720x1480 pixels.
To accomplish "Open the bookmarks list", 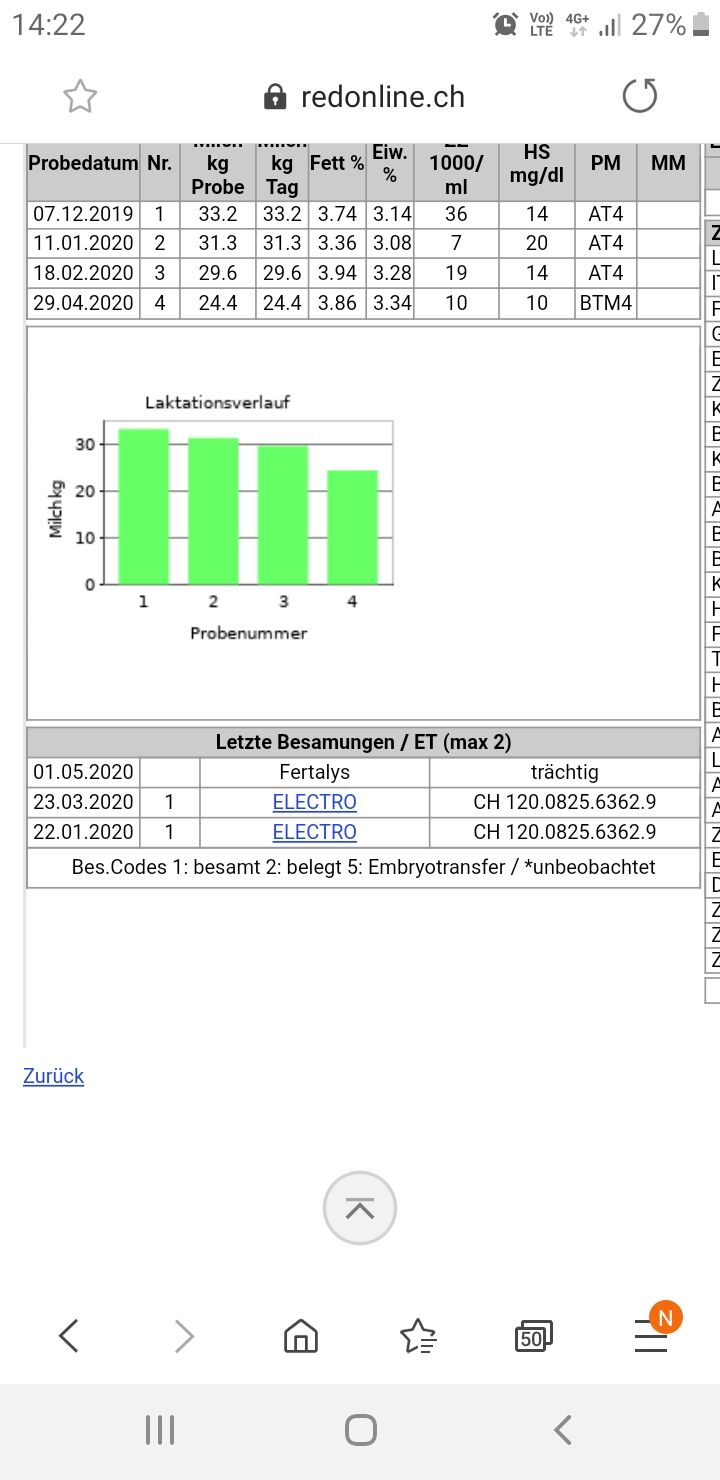I will (417, 1335).
